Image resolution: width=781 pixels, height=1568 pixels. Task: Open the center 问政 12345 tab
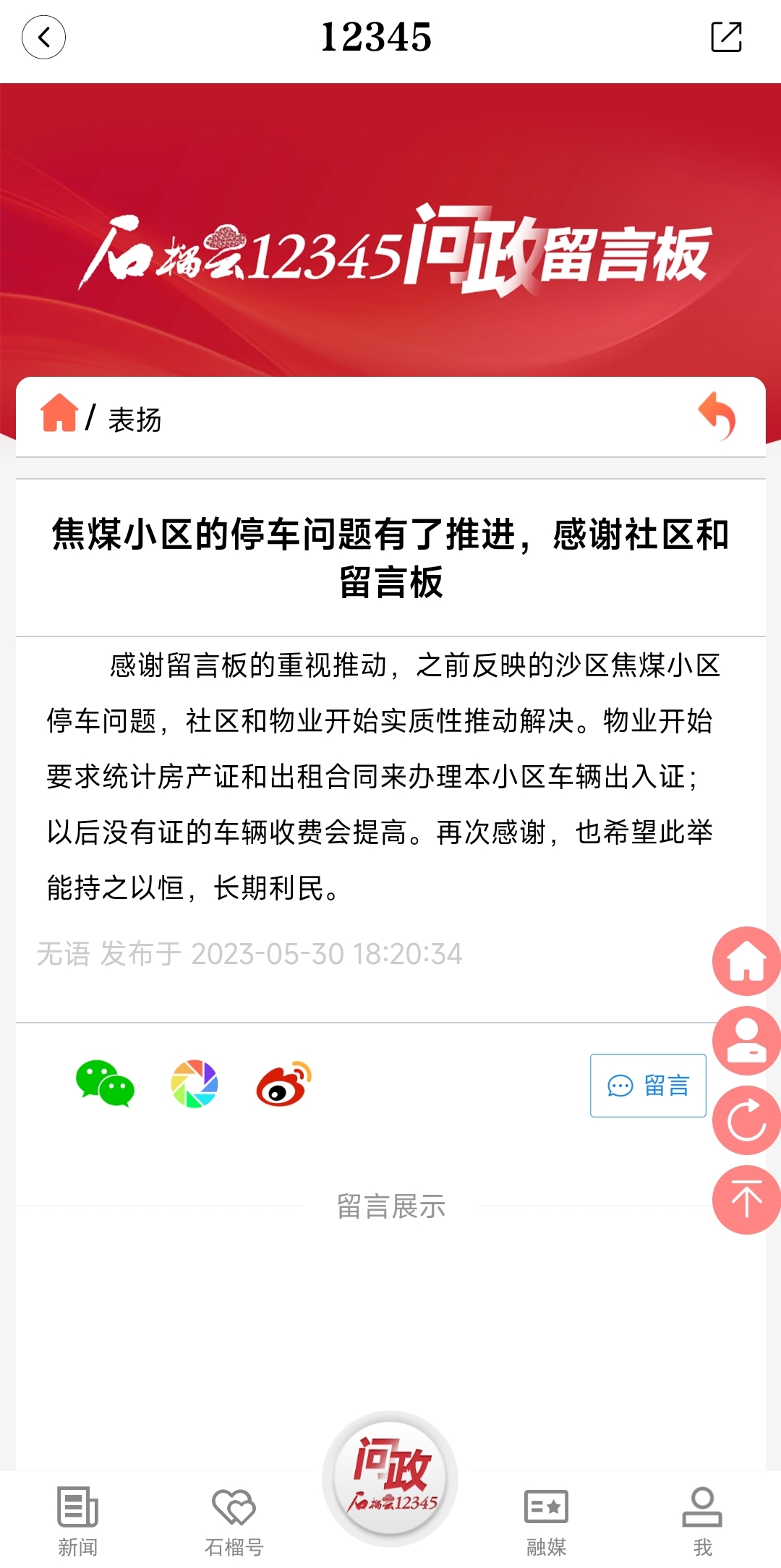coord(390,1478)
